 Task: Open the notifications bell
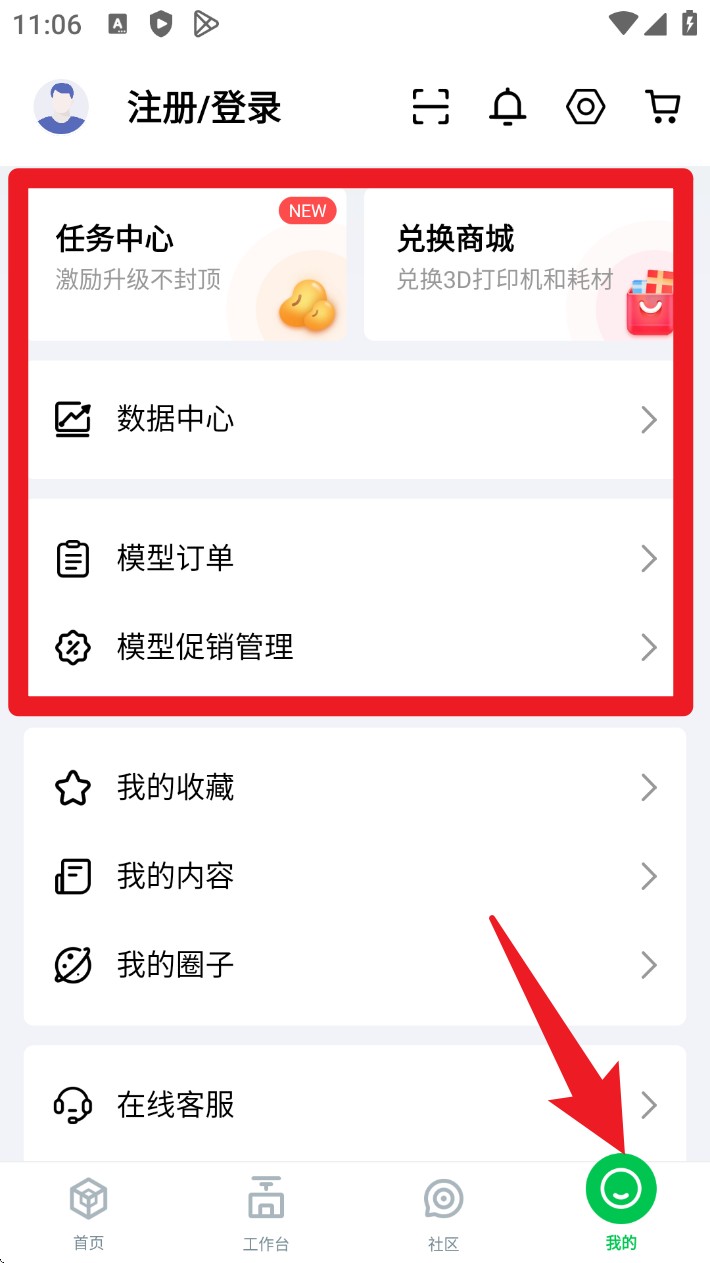point(508,107)
